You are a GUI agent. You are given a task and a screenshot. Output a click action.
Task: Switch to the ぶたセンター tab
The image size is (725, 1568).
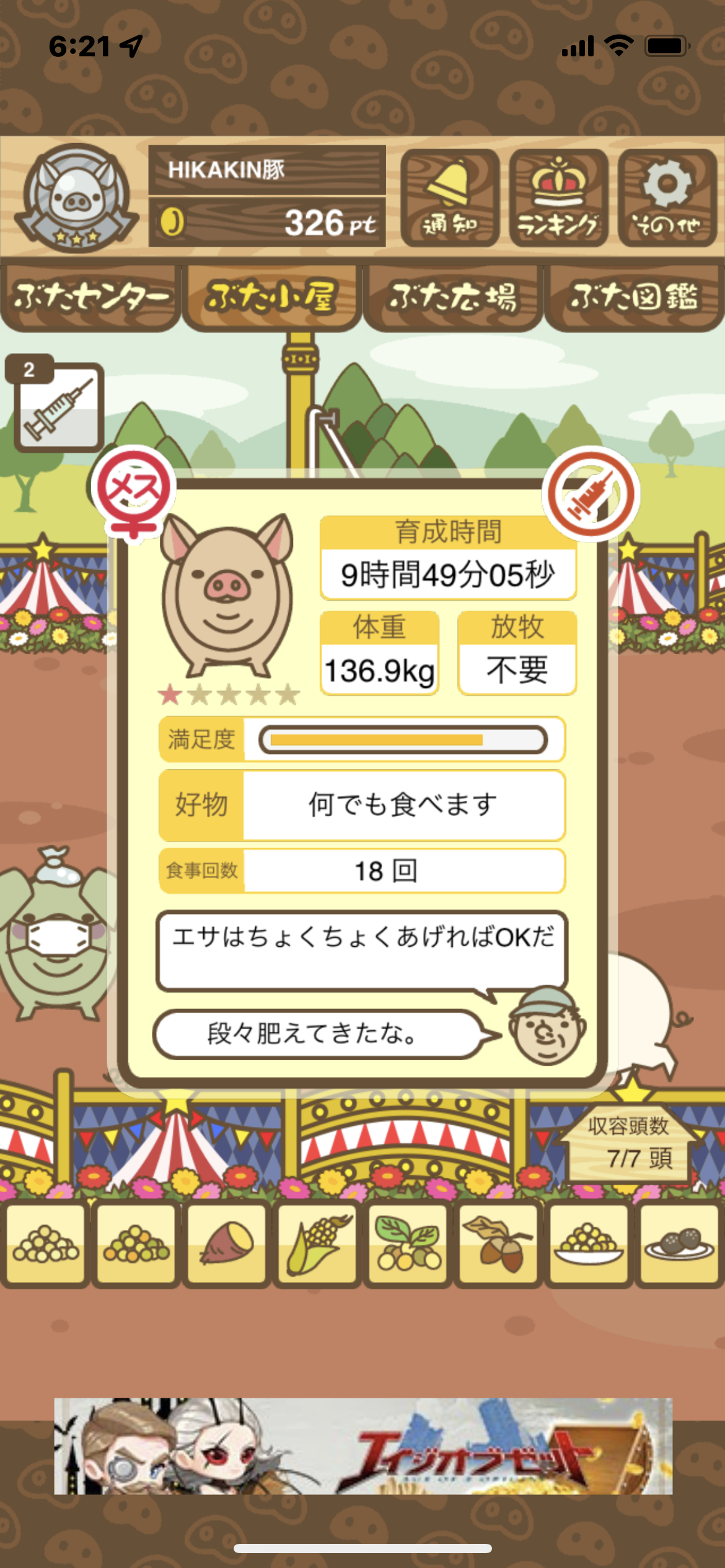pyautogui.click(x=90, y=298)
